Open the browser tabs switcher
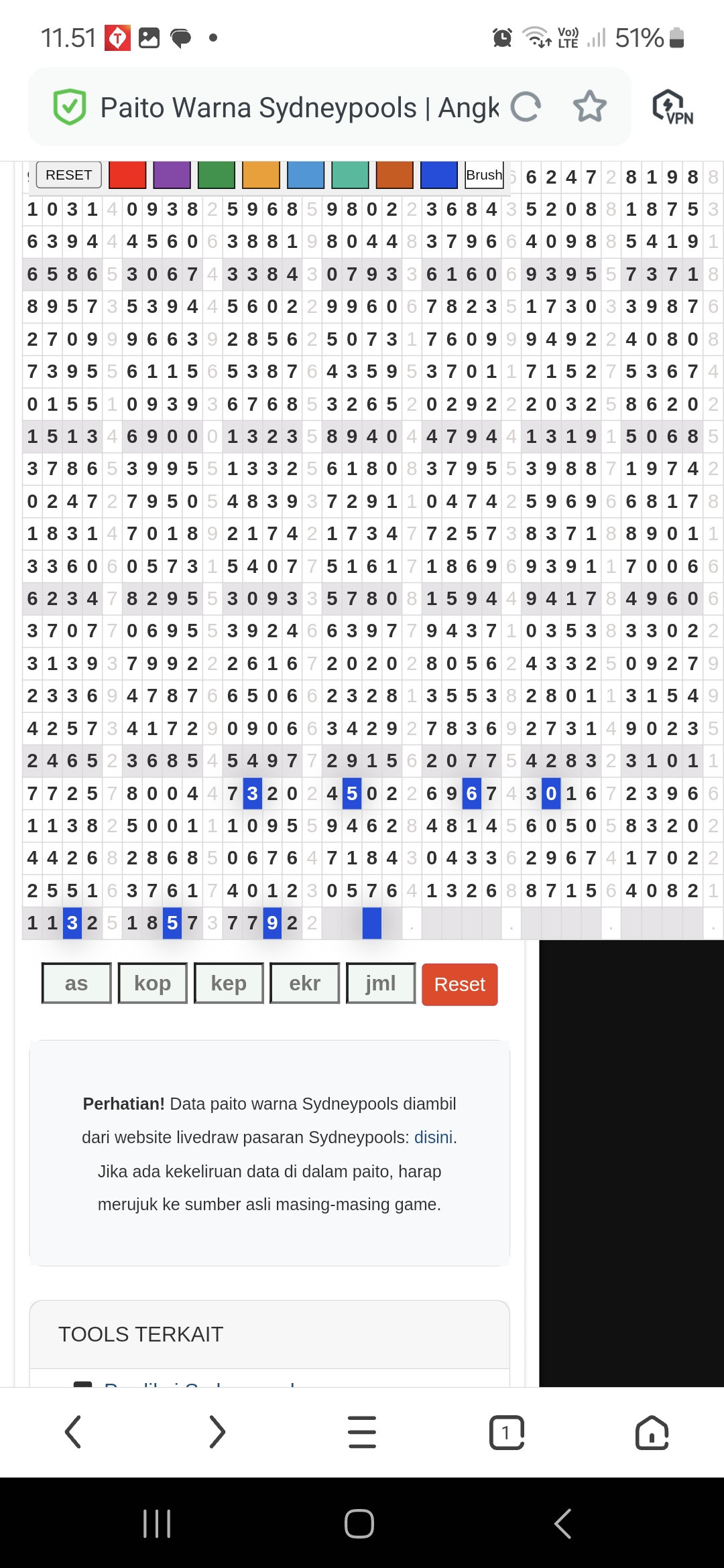 coord(507,1432)
